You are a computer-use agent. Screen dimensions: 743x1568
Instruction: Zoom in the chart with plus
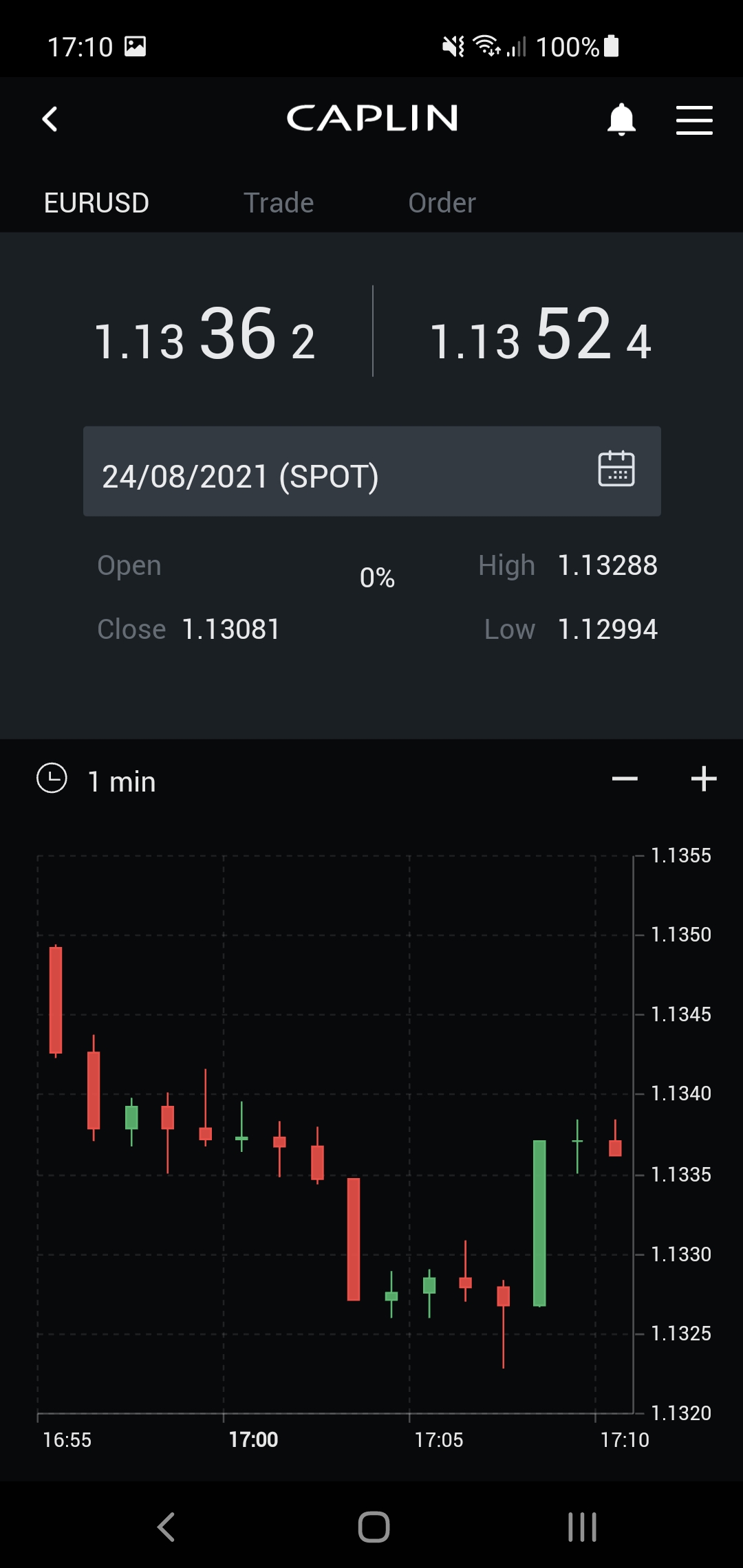pos(704,779)
